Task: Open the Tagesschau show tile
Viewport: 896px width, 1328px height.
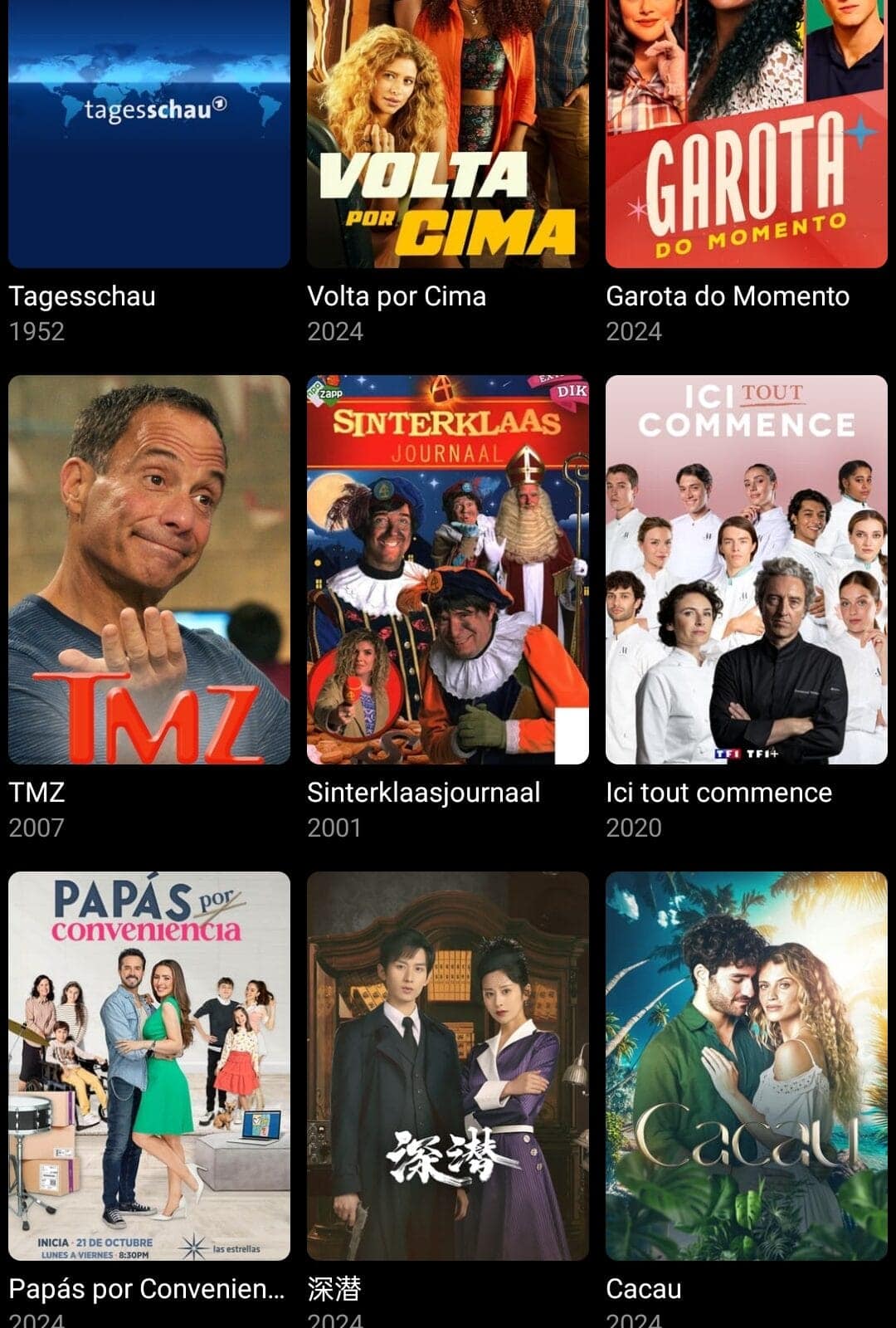Action: click(149, 133)
